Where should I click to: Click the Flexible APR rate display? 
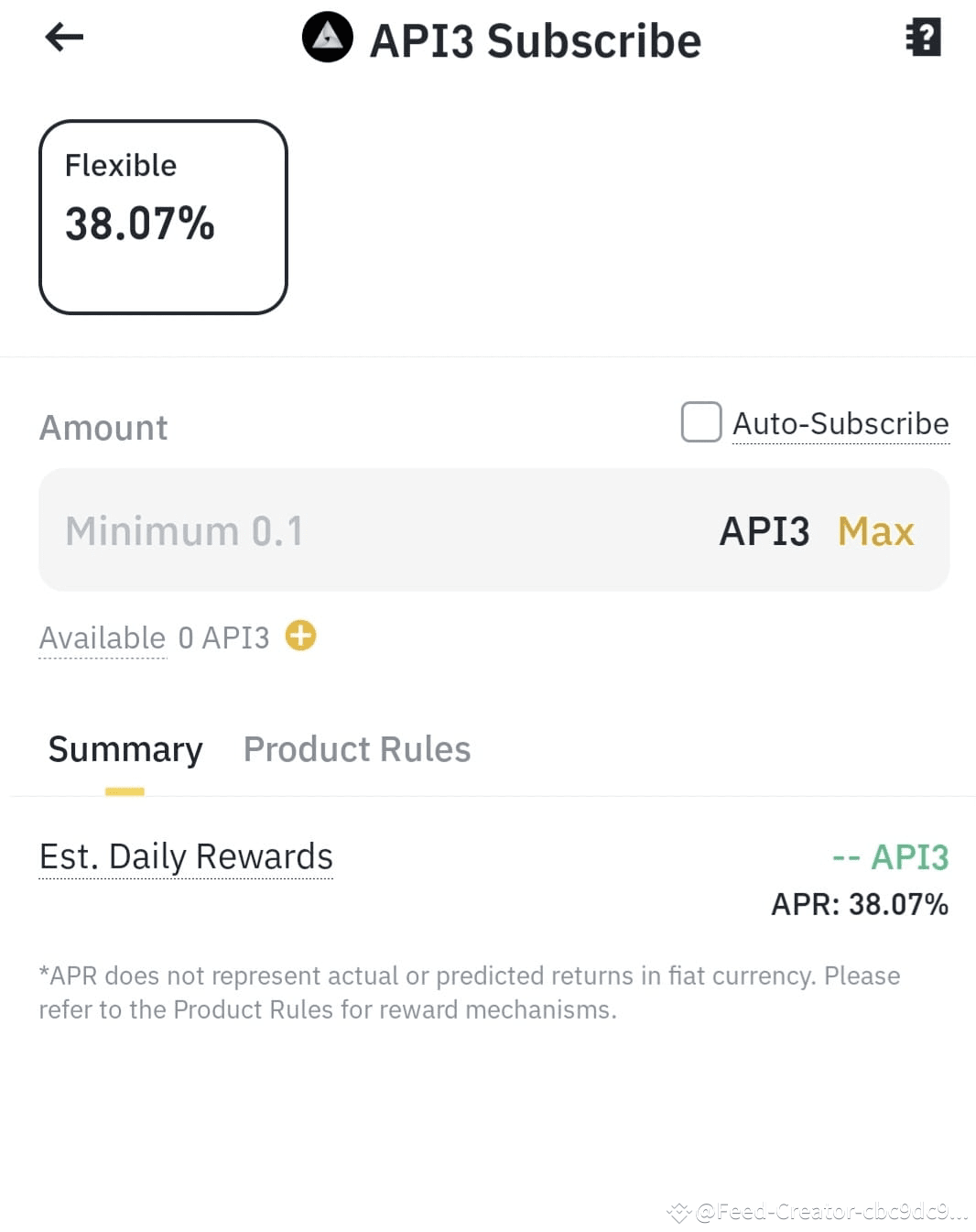coord(140,223)
